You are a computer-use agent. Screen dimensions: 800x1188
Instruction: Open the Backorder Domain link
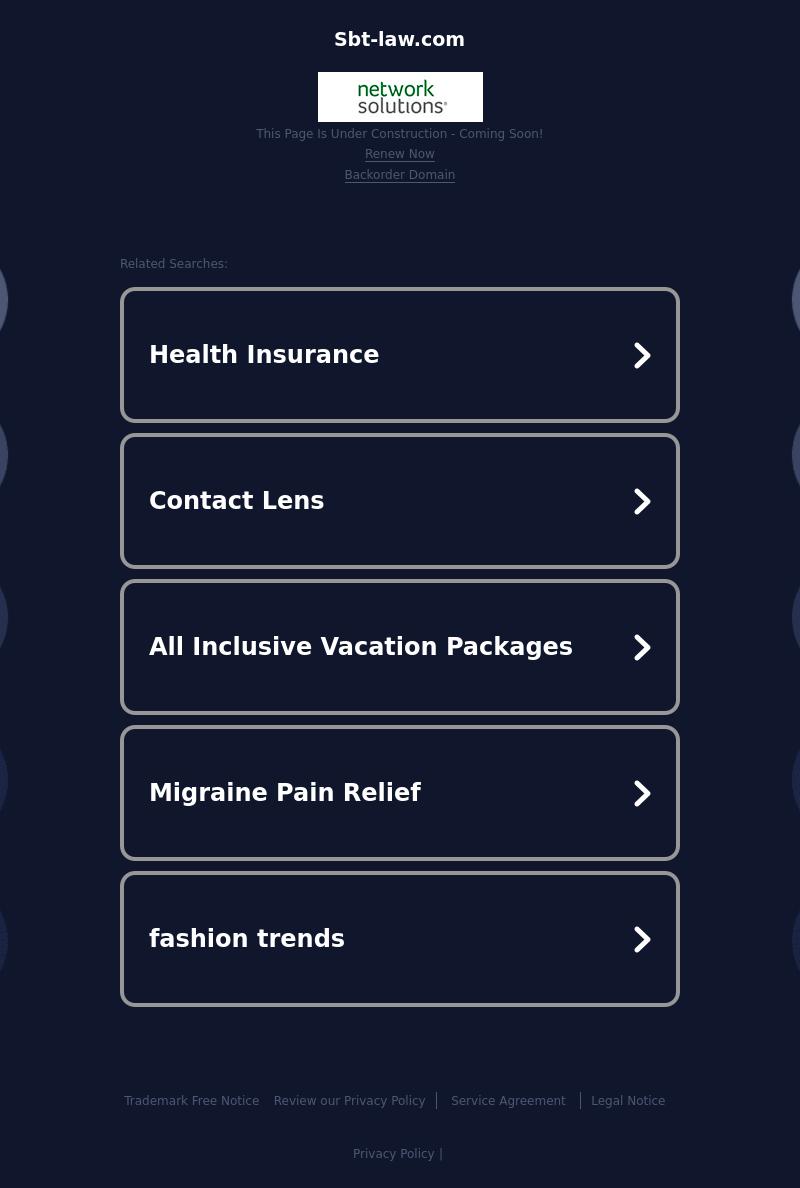click(399, 175)
